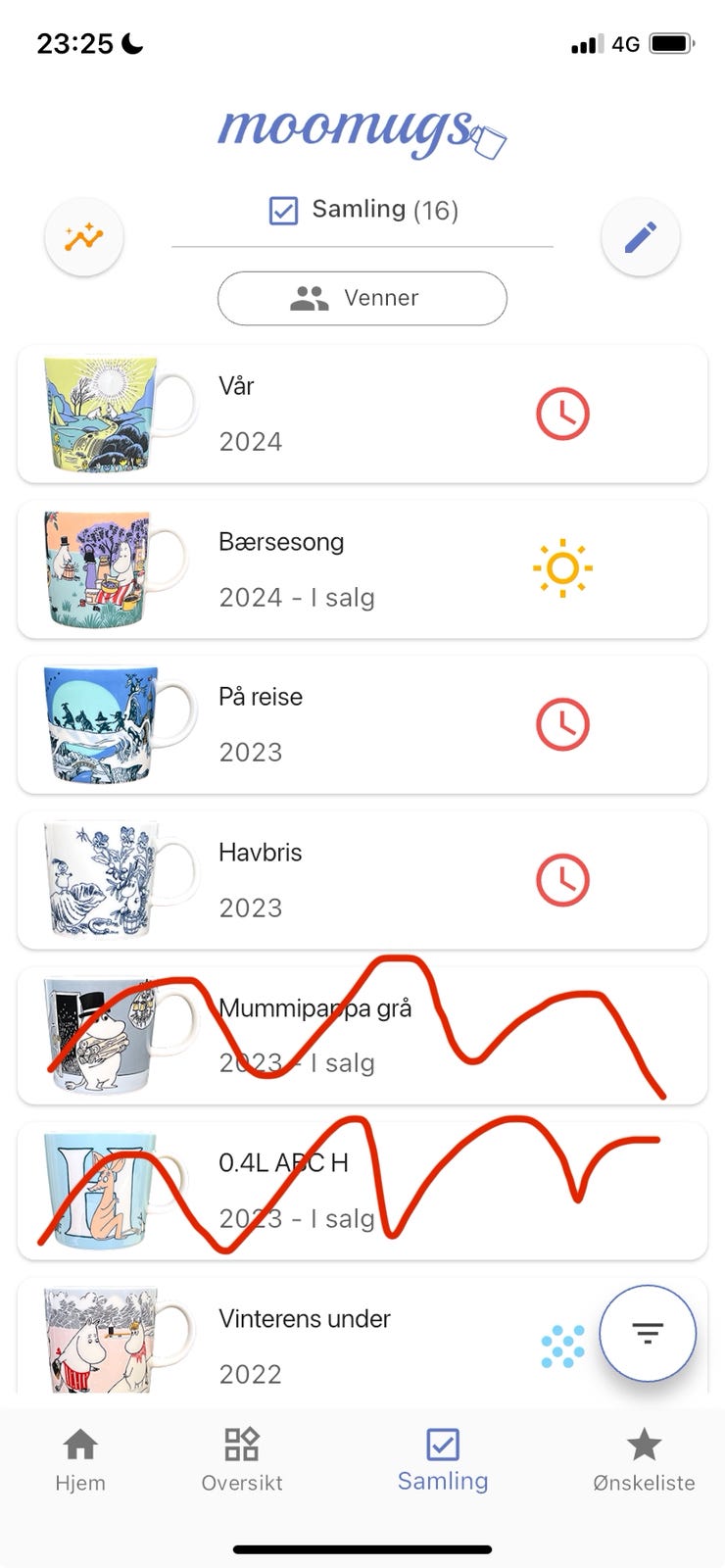Go to the Ønskeliste tab
The image size is (725, 1568).
[644, 1459]
